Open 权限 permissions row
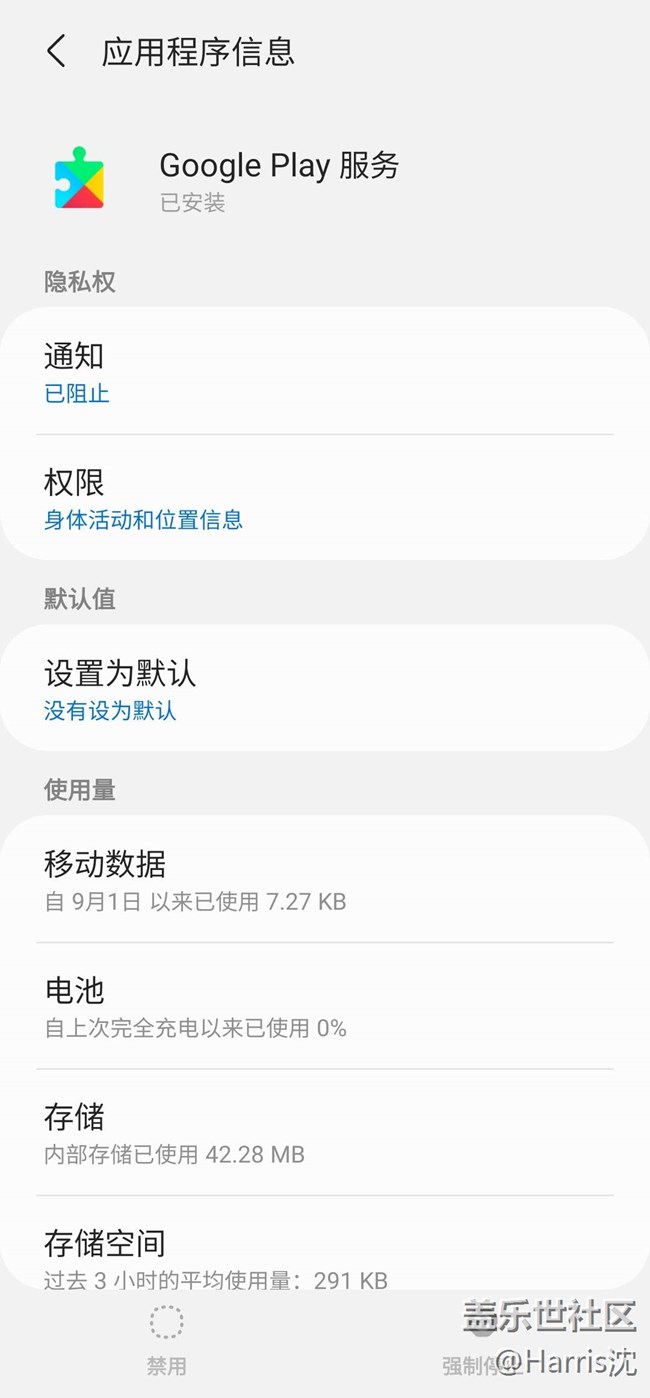This screenshot has height=1398, width=650. [325, 498]
